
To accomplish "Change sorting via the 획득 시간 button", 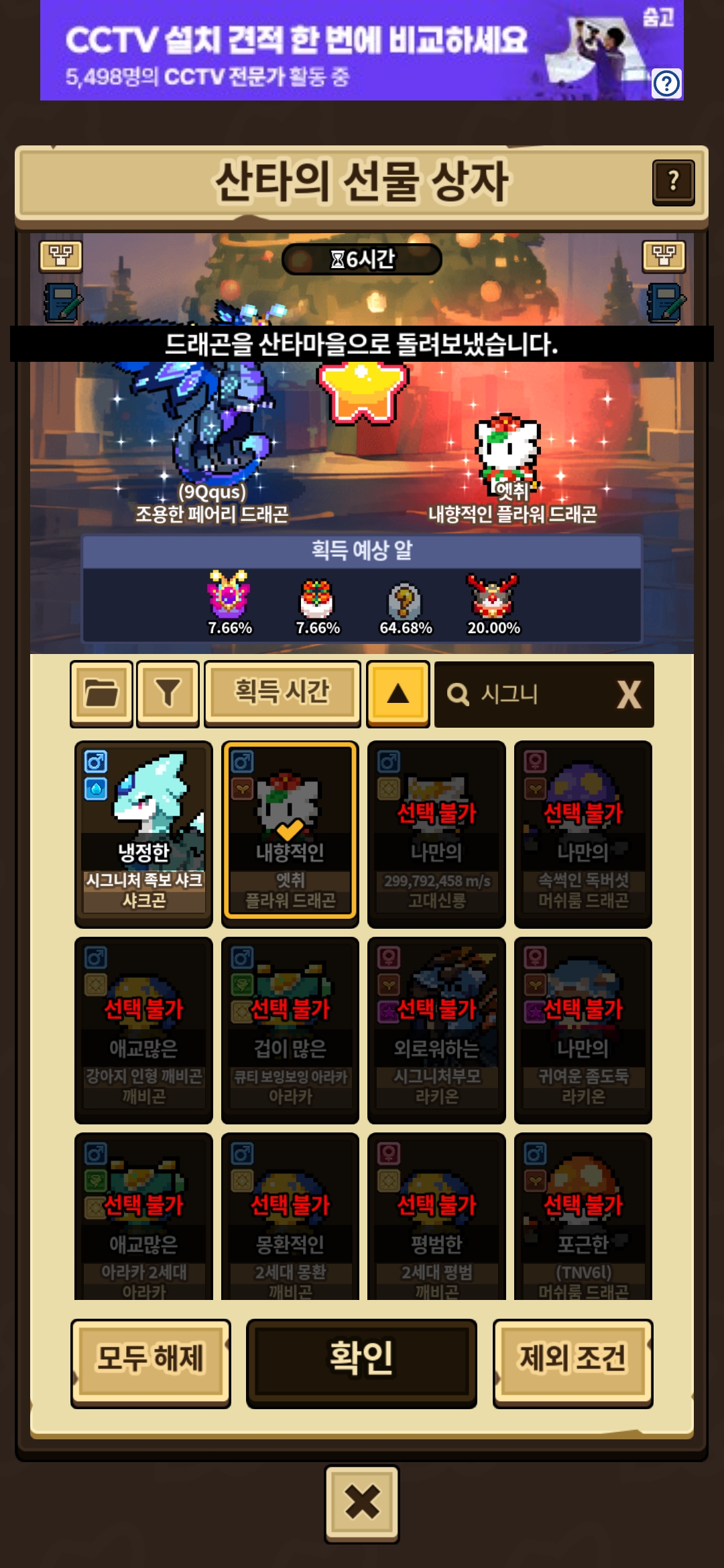I will coord(282,692).
